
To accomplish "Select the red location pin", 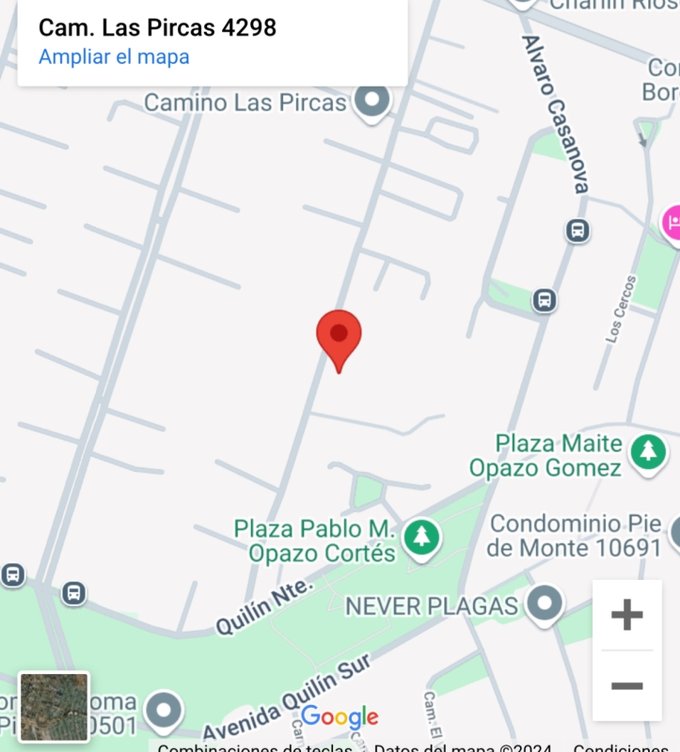I will pos(339,337).
